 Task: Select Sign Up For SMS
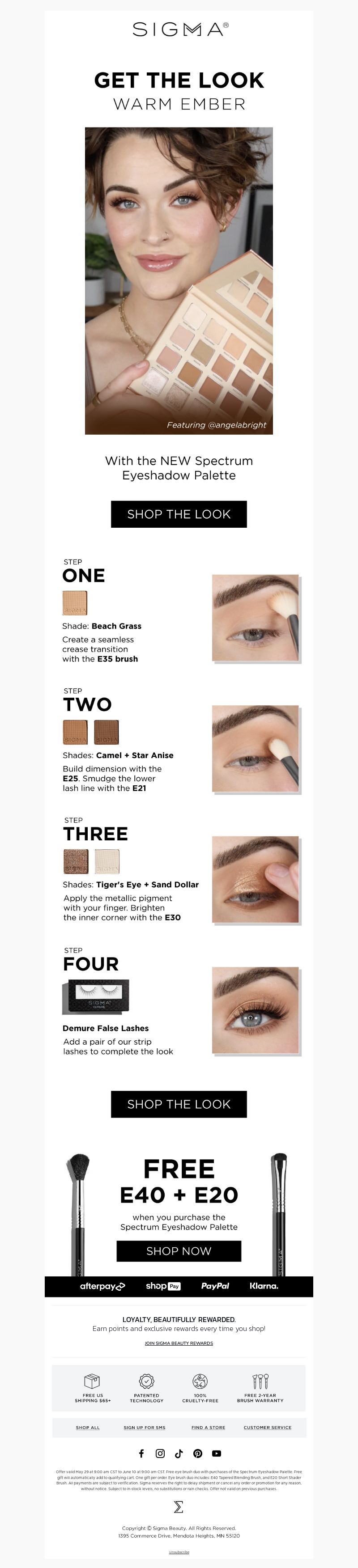[x=144, y=1427]
